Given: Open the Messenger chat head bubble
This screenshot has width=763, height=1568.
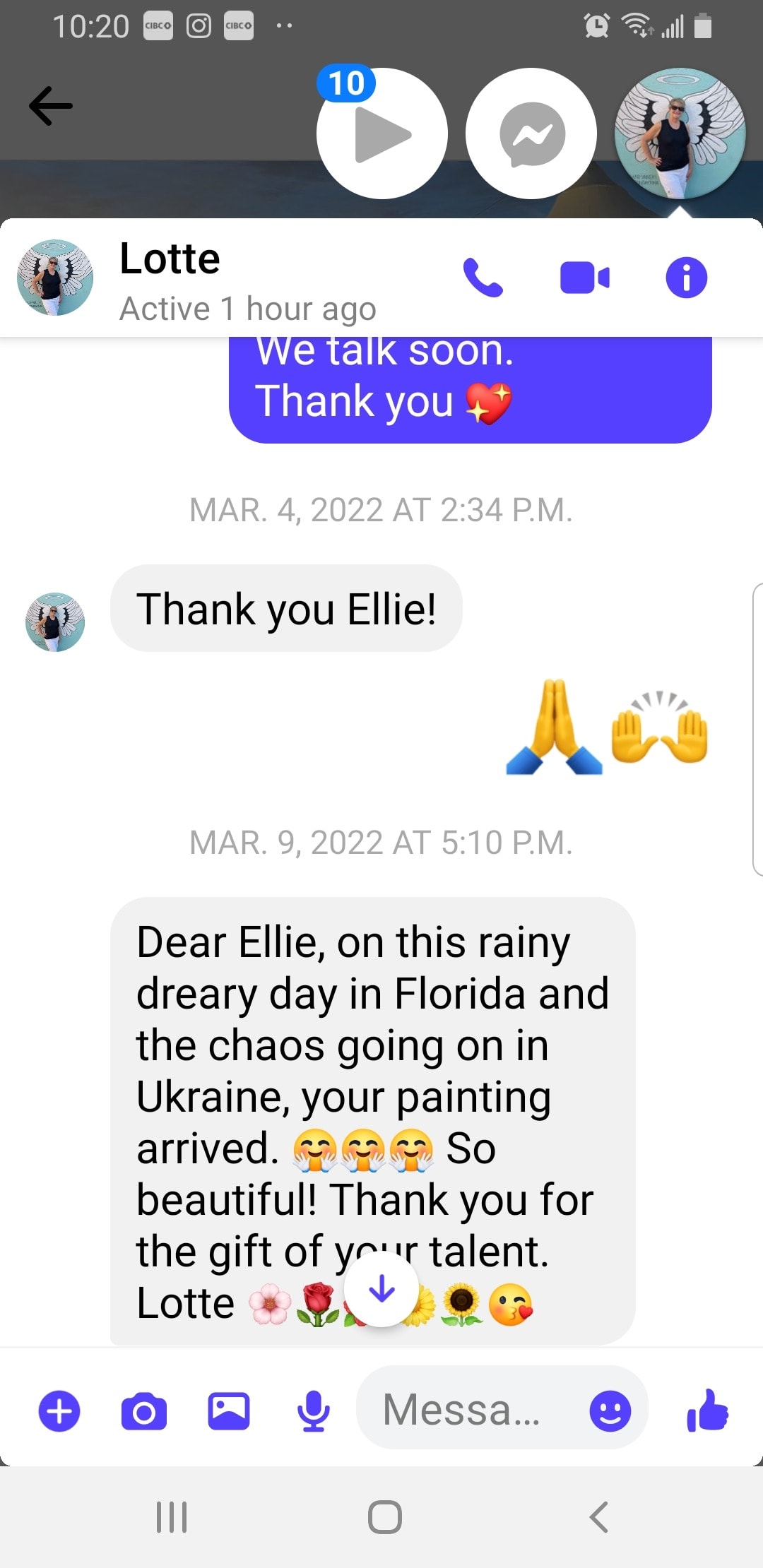Looking at the screenshot, I should [531, 133].
